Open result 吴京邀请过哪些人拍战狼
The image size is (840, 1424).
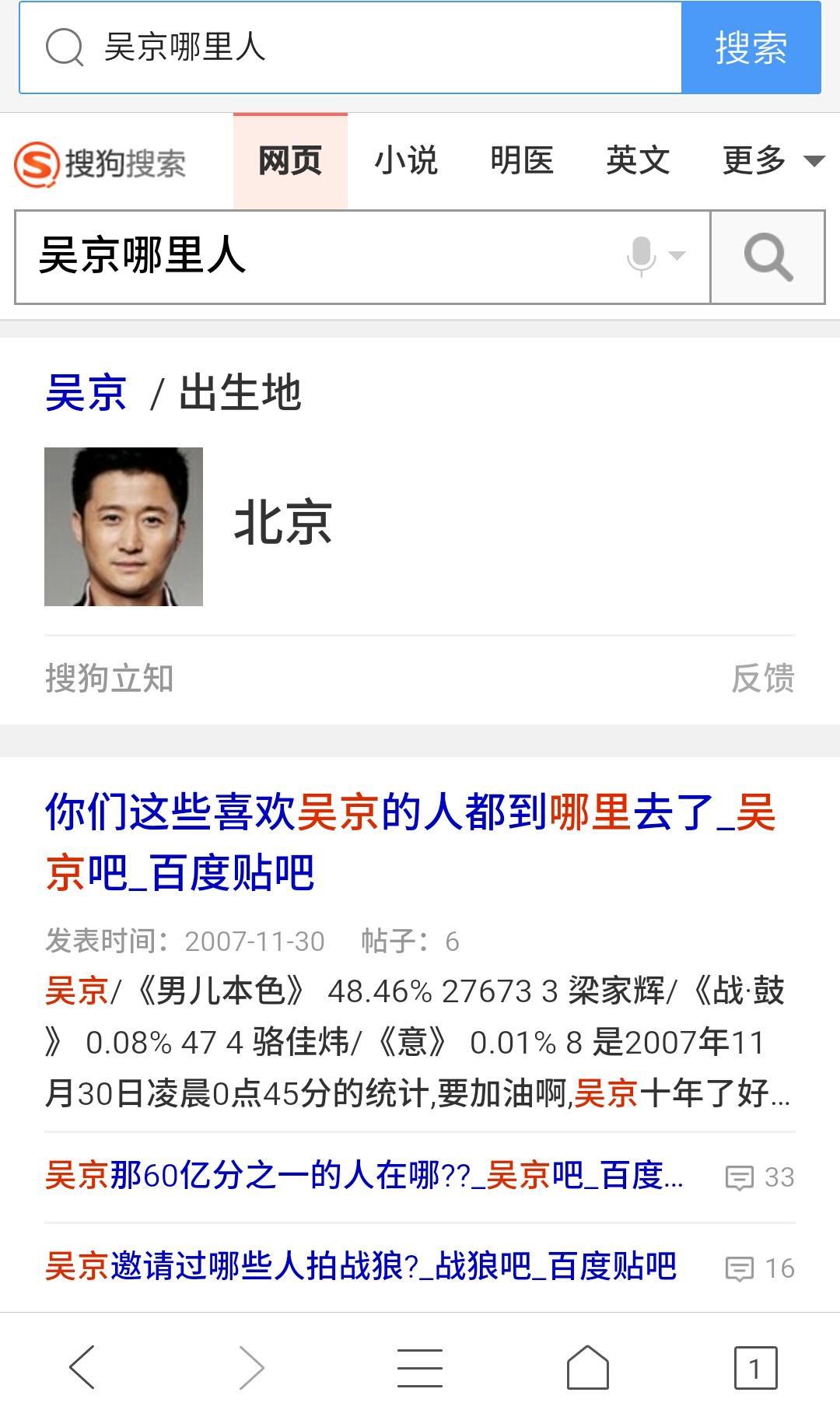pyautogui.click(x=361, y=1267)
